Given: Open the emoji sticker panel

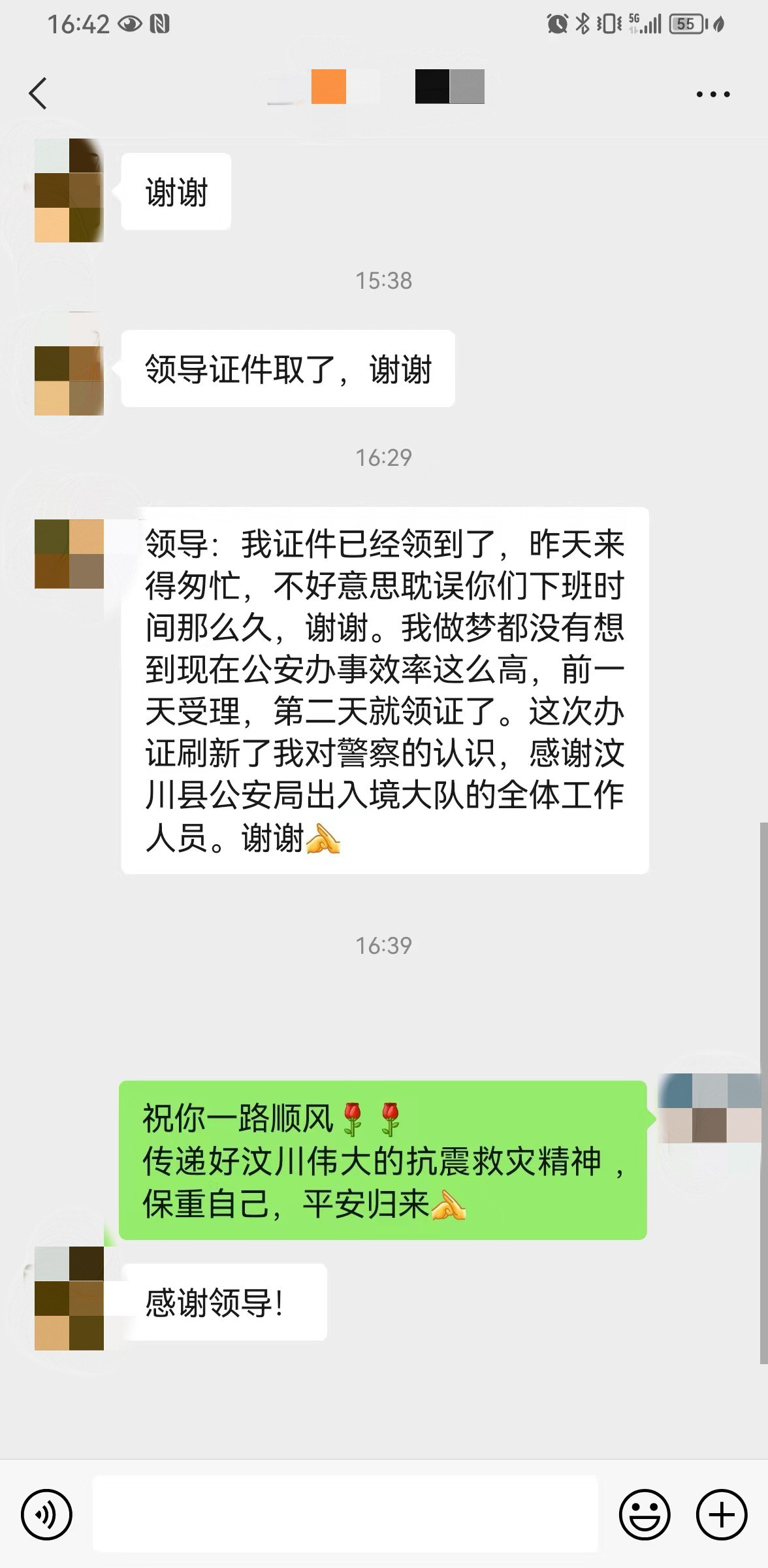Looking at the screenshot, I should (x=644, y=1514).
